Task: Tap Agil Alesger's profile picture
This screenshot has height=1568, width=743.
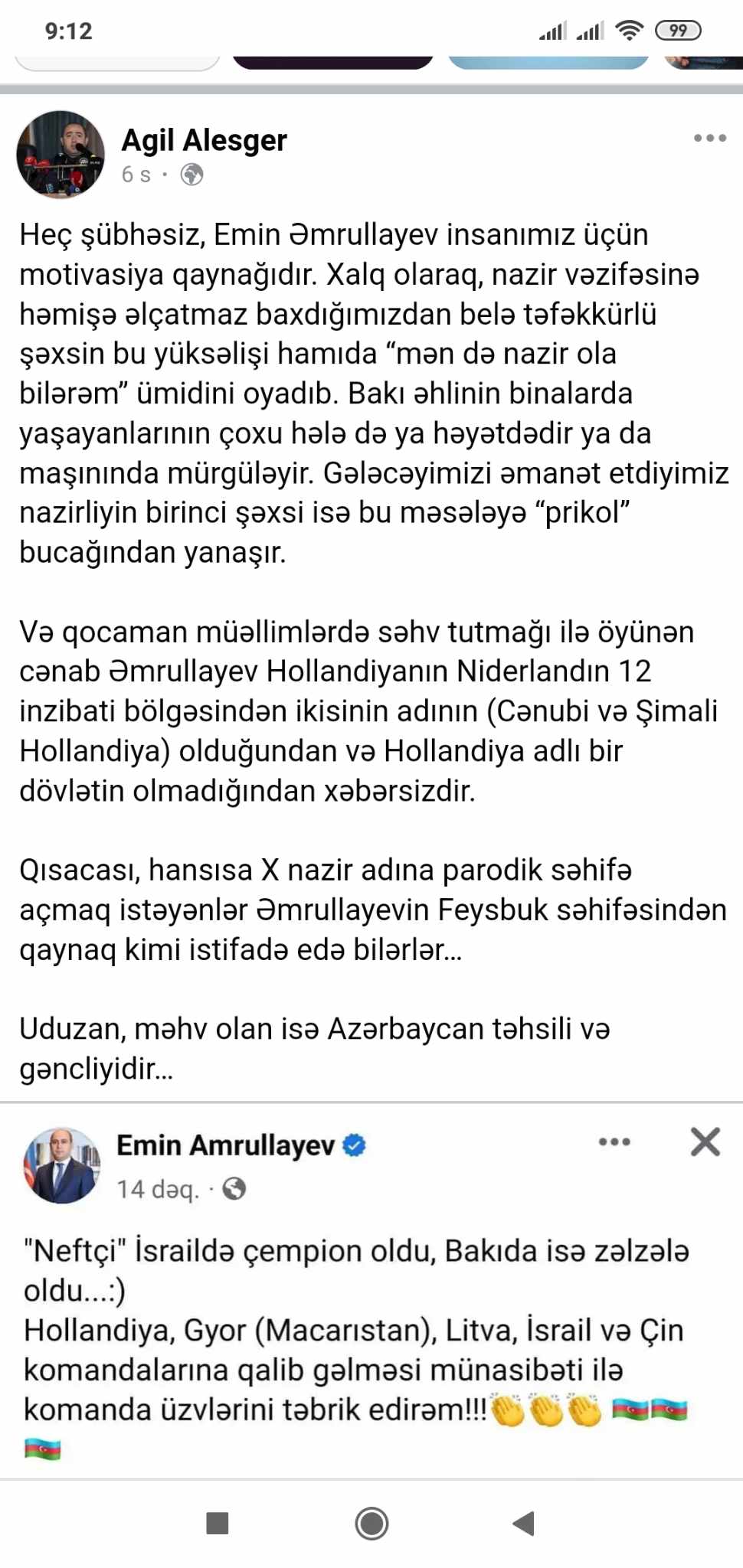Action: [x=61, y=155]
